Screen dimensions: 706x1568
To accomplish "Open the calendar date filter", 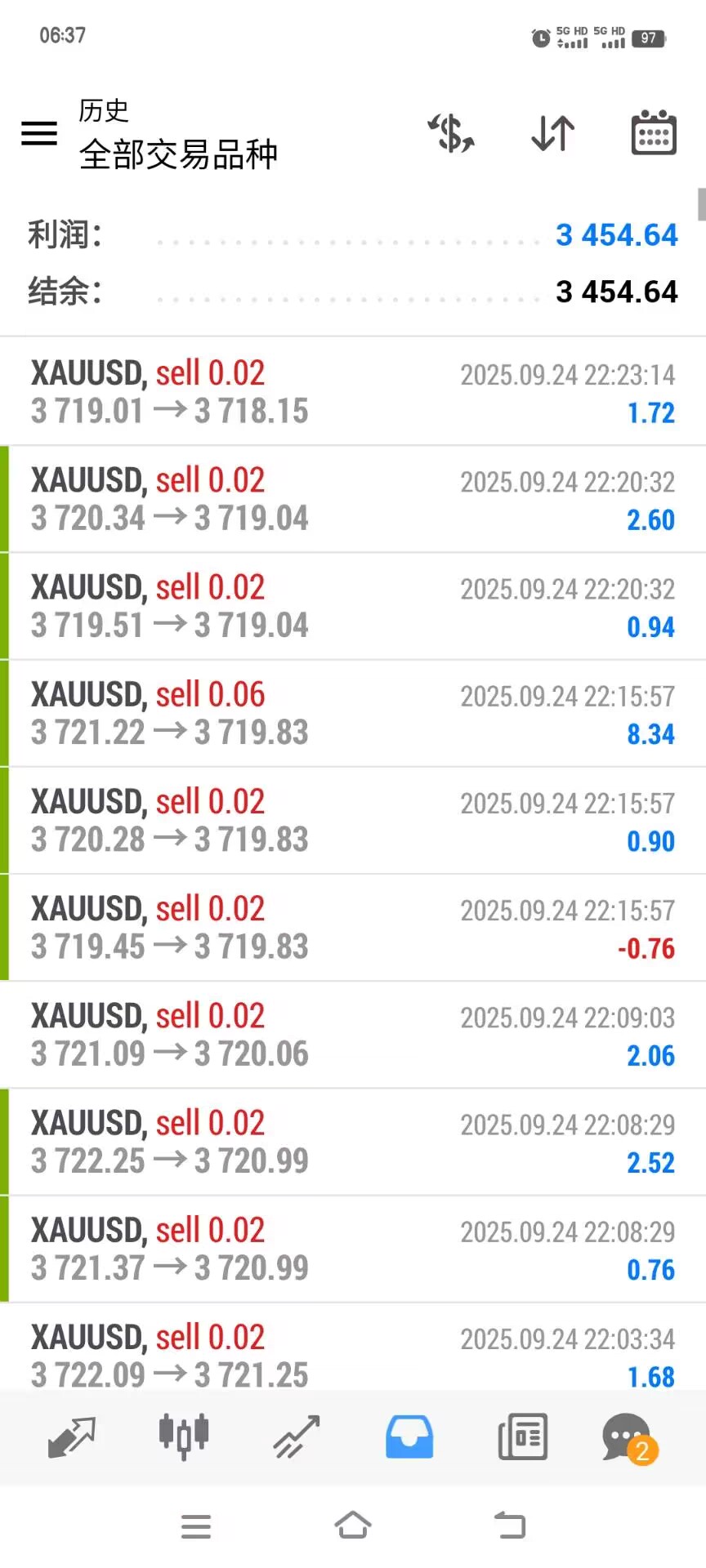I will (653, 133).
